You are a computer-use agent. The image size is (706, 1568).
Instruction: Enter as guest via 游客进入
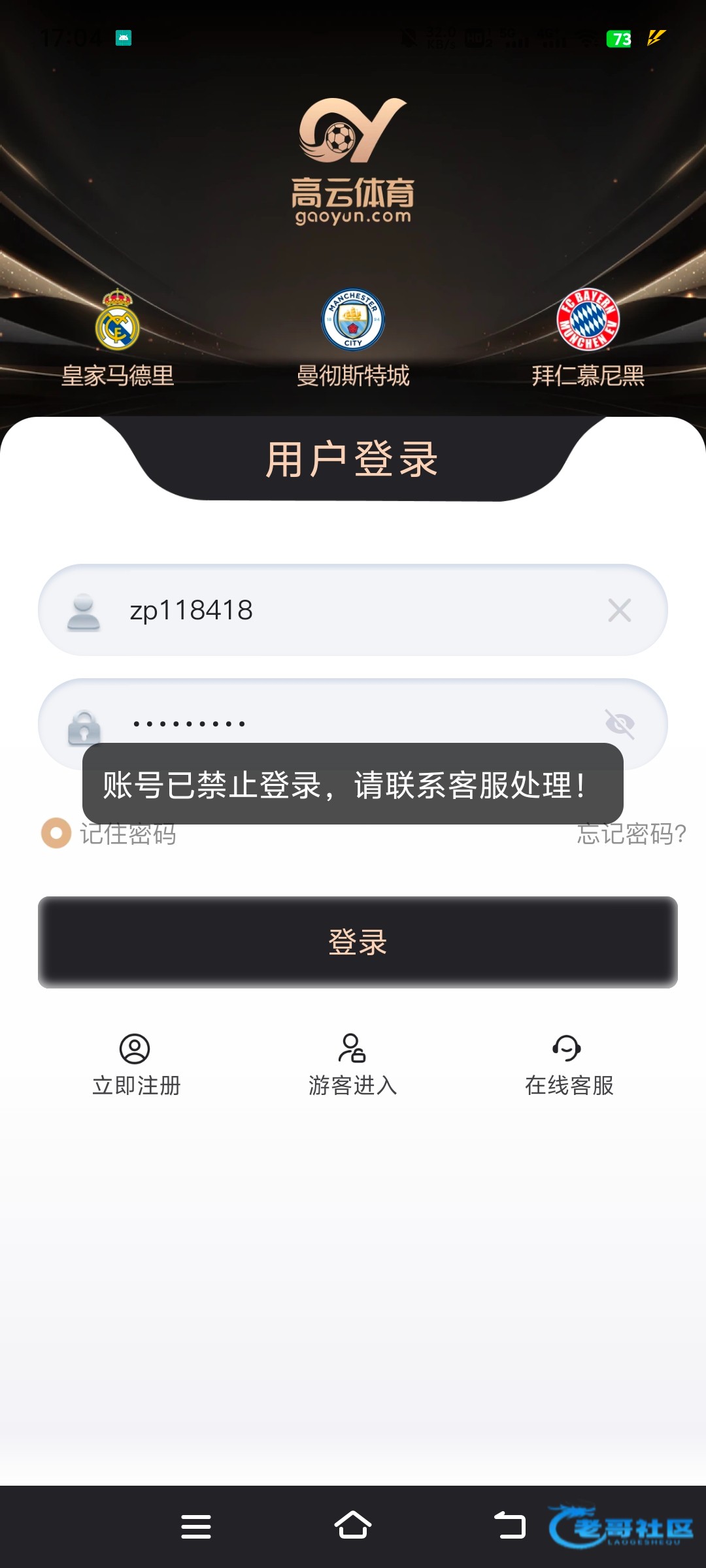click(352, 1065)
